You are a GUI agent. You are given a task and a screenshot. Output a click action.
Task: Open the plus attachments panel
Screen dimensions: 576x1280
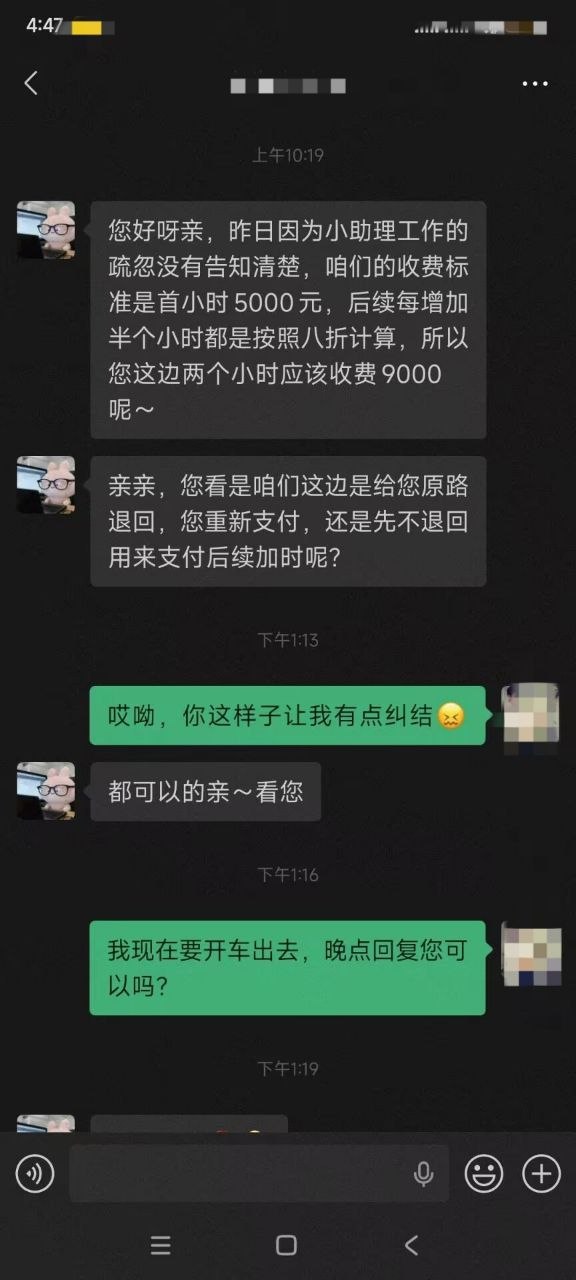click(x=542, y=1173)
